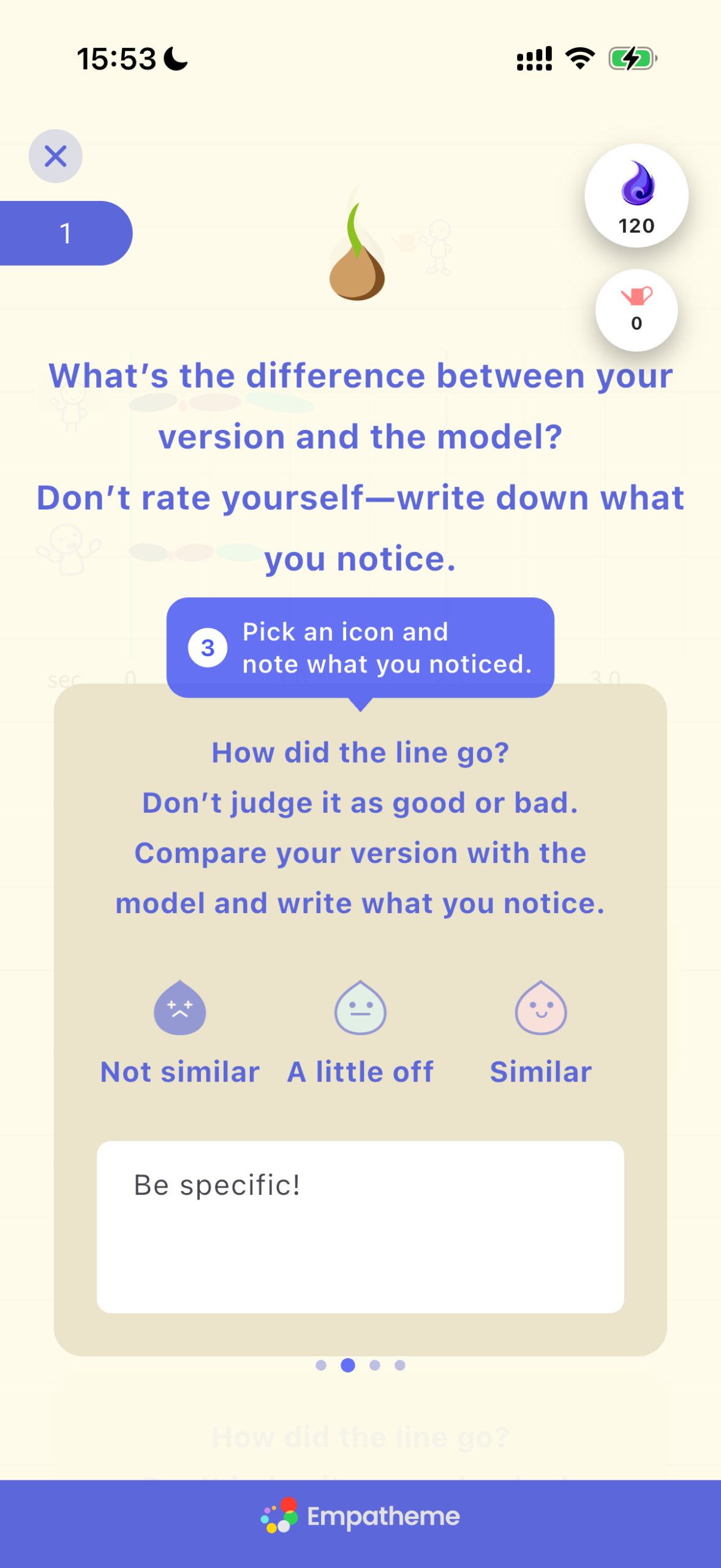Close the tutorial with the X button
Viewport: 721px width, 1568px height.
(56, 156)
